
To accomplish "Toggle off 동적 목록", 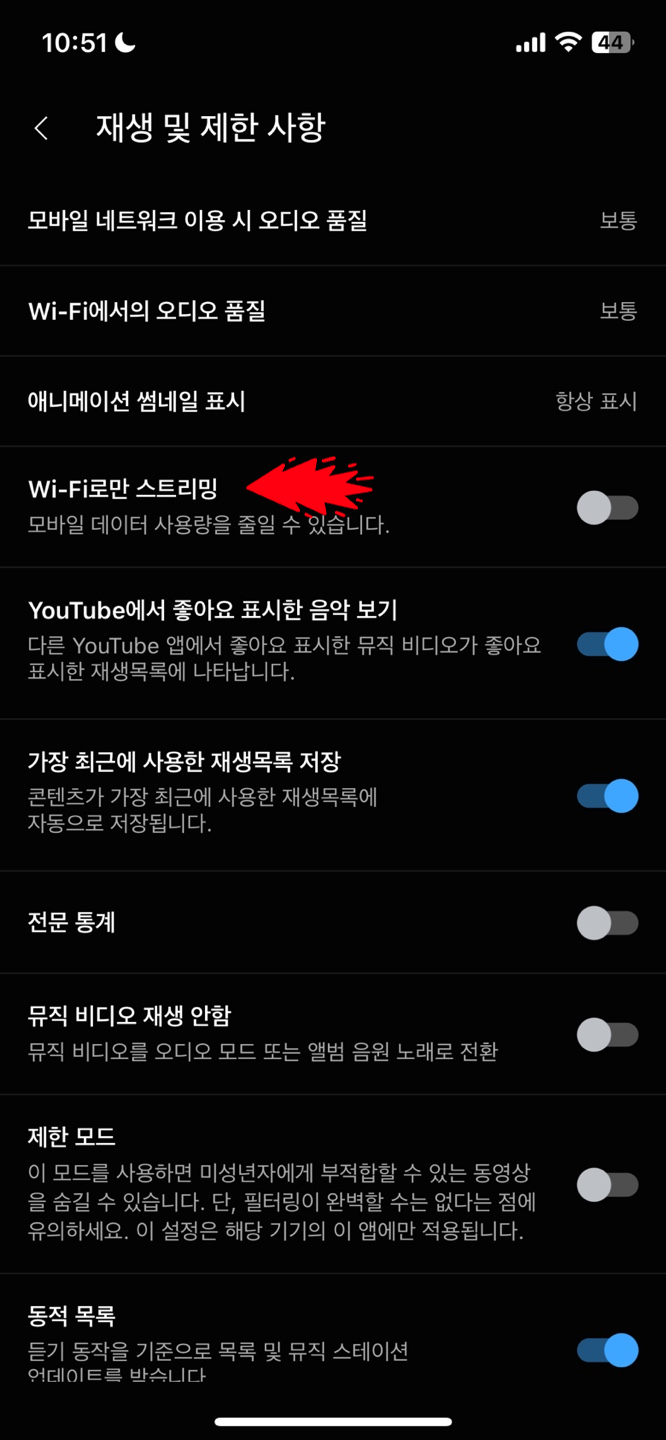I will click(607, 1350).
